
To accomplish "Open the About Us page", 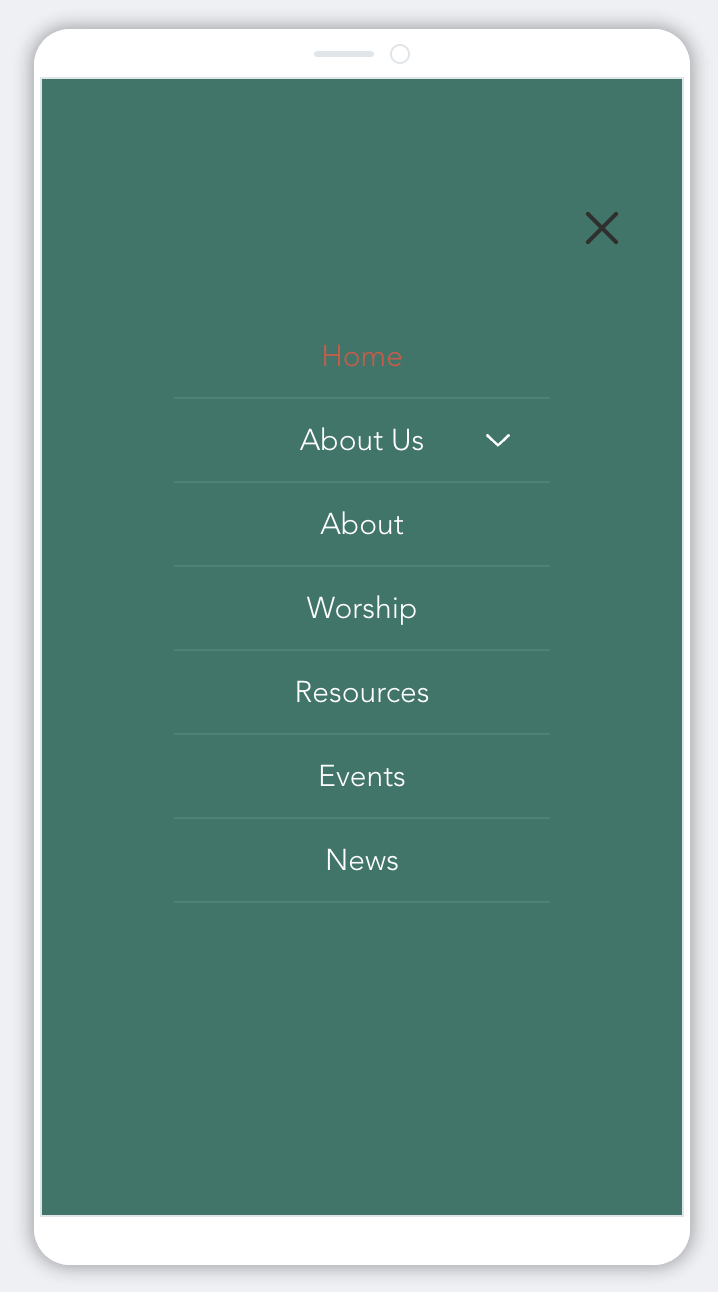I will click(362, 440).
